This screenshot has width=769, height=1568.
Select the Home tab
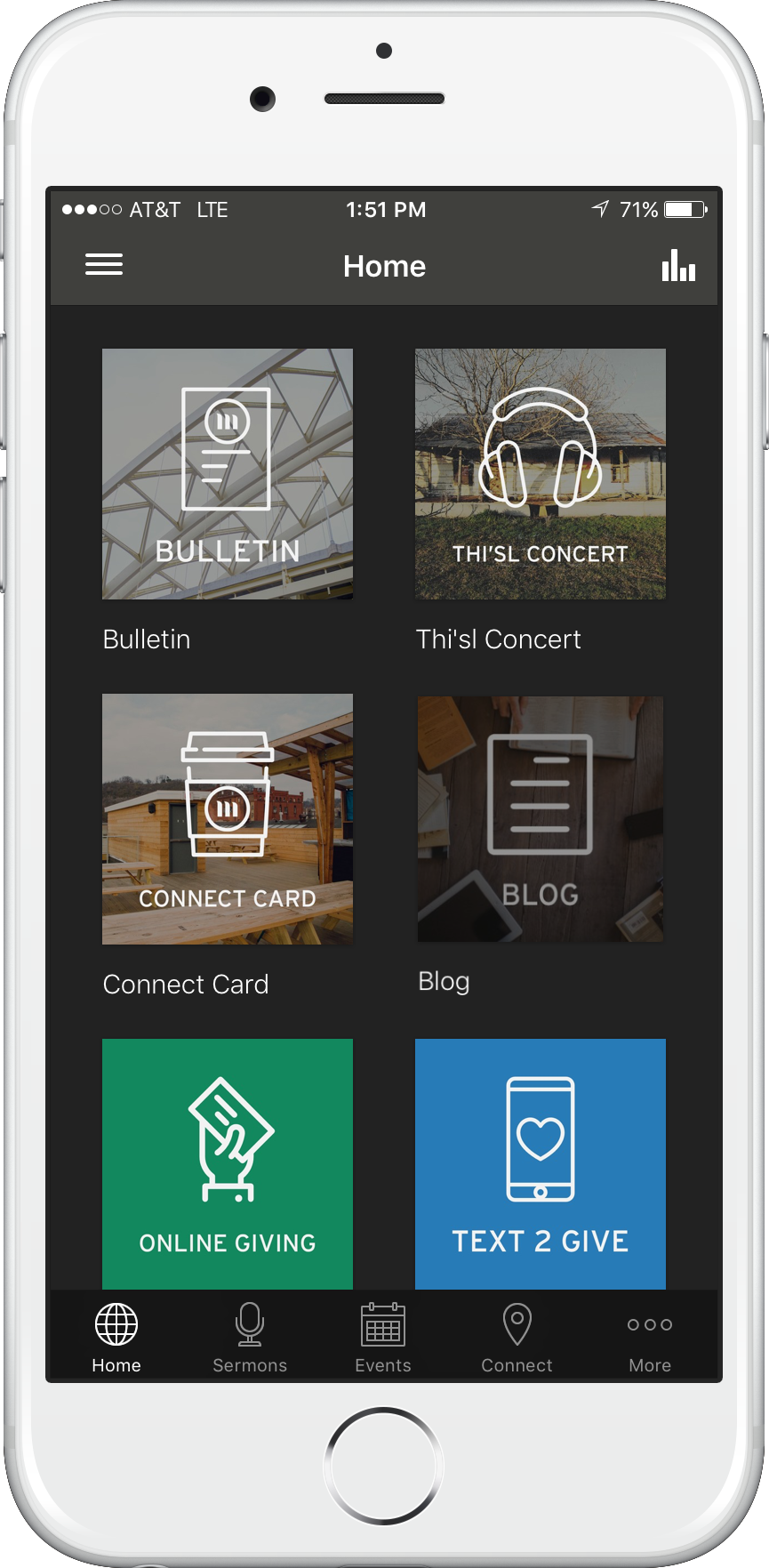[x=116, y=1337]
